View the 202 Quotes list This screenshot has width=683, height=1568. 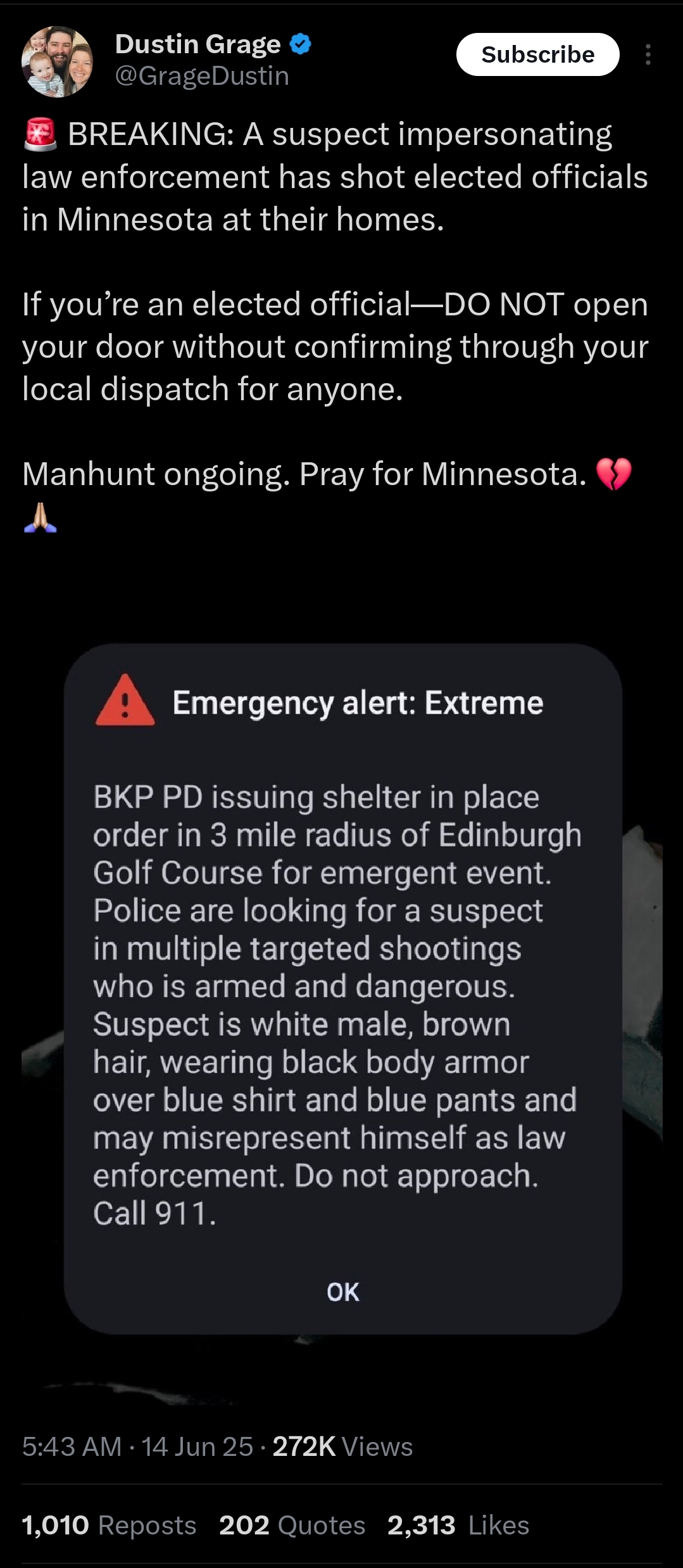[292, 1525]
